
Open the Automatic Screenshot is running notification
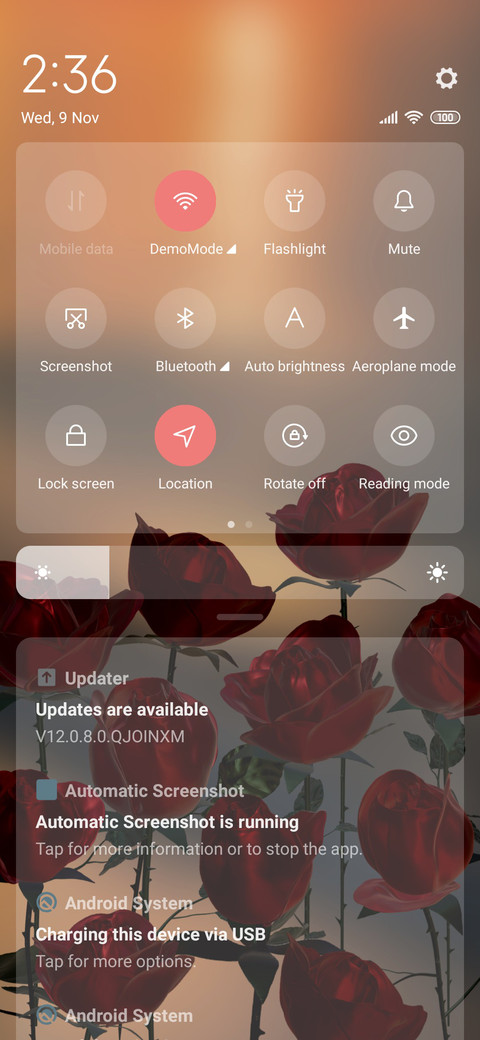240,820
